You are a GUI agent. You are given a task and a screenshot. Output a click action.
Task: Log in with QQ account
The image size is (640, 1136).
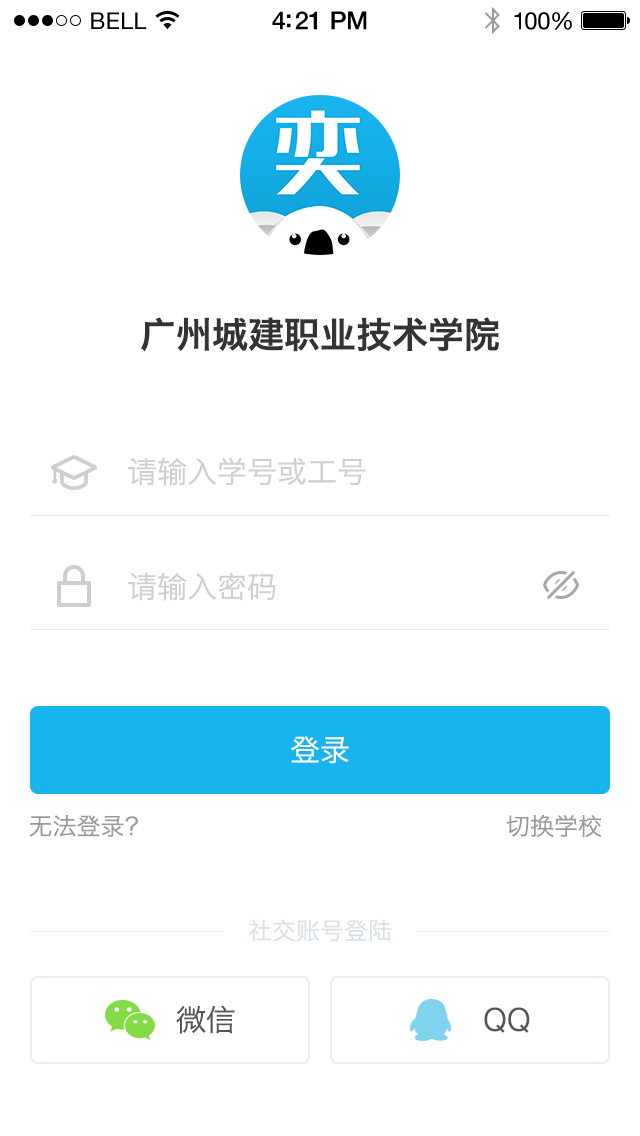(x=470, y=1020)
